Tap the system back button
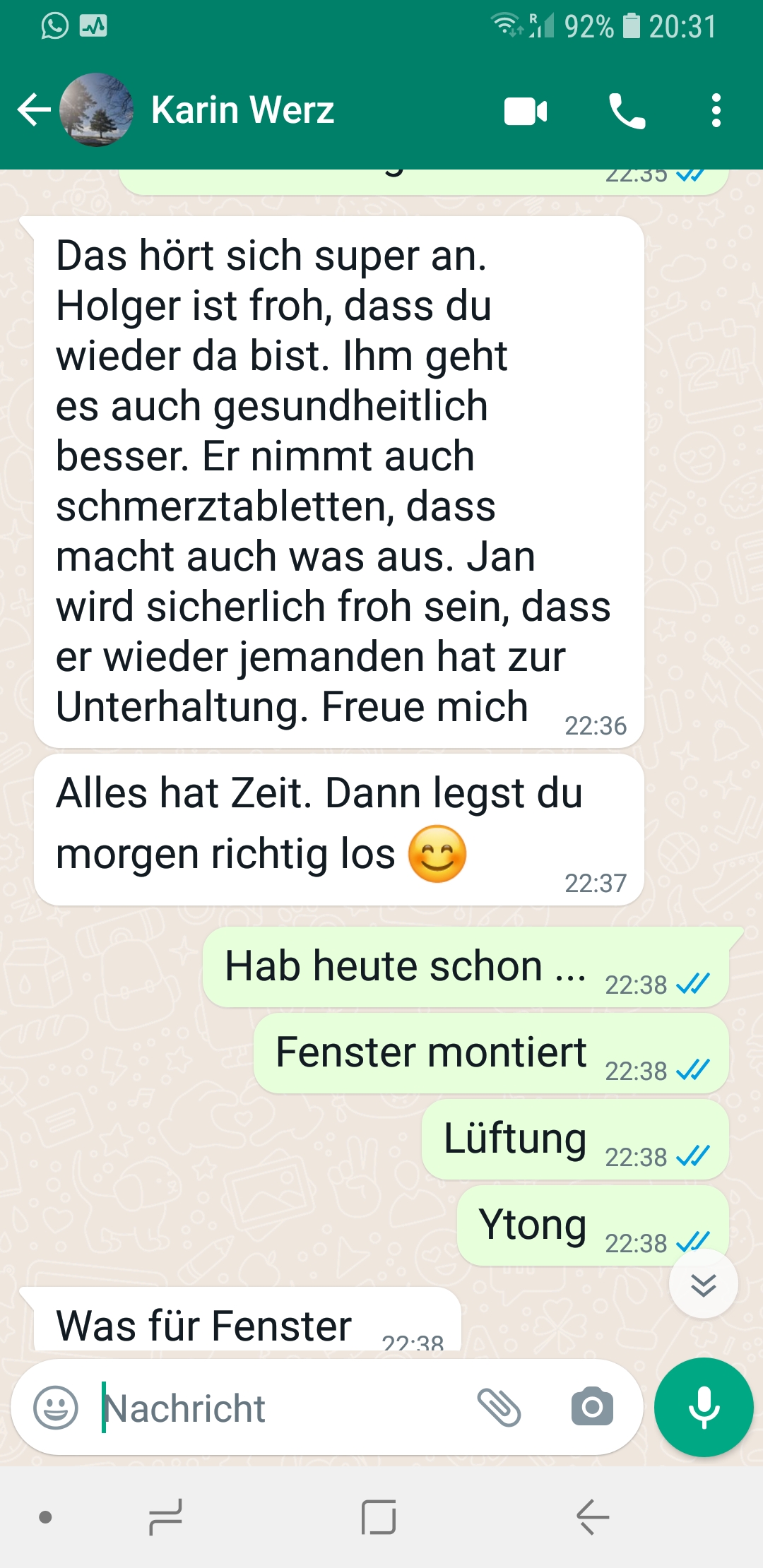763x1568 pixels. pos(592,1516)
